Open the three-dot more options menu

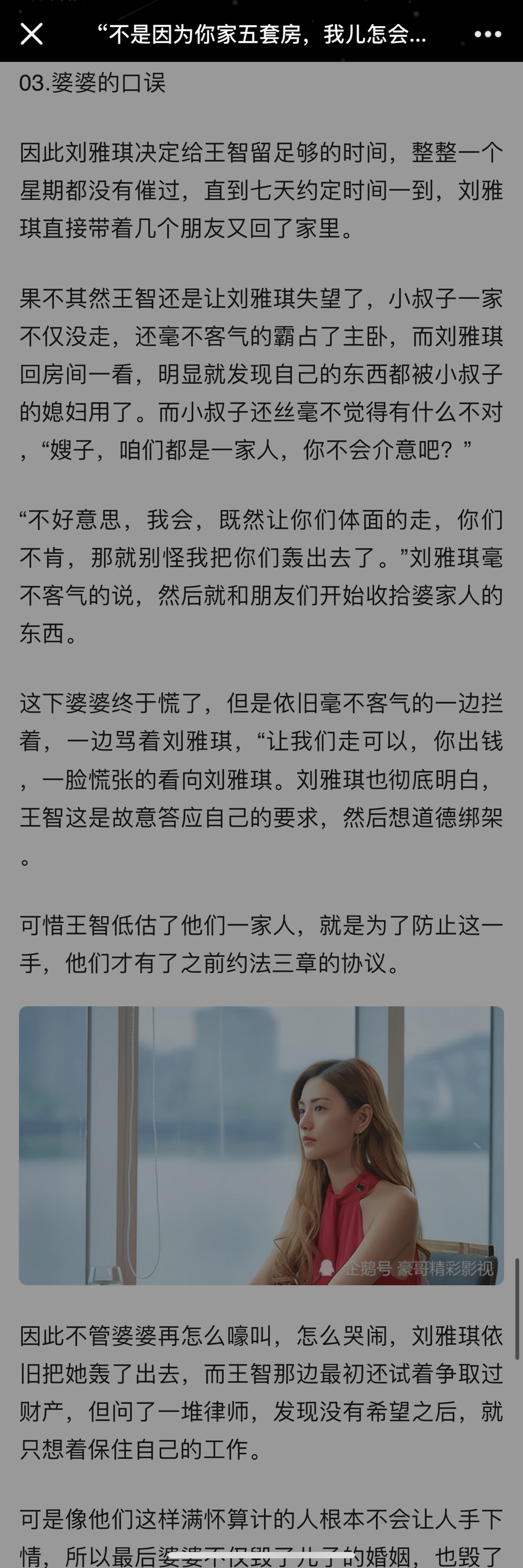click(x=487, y=34)
